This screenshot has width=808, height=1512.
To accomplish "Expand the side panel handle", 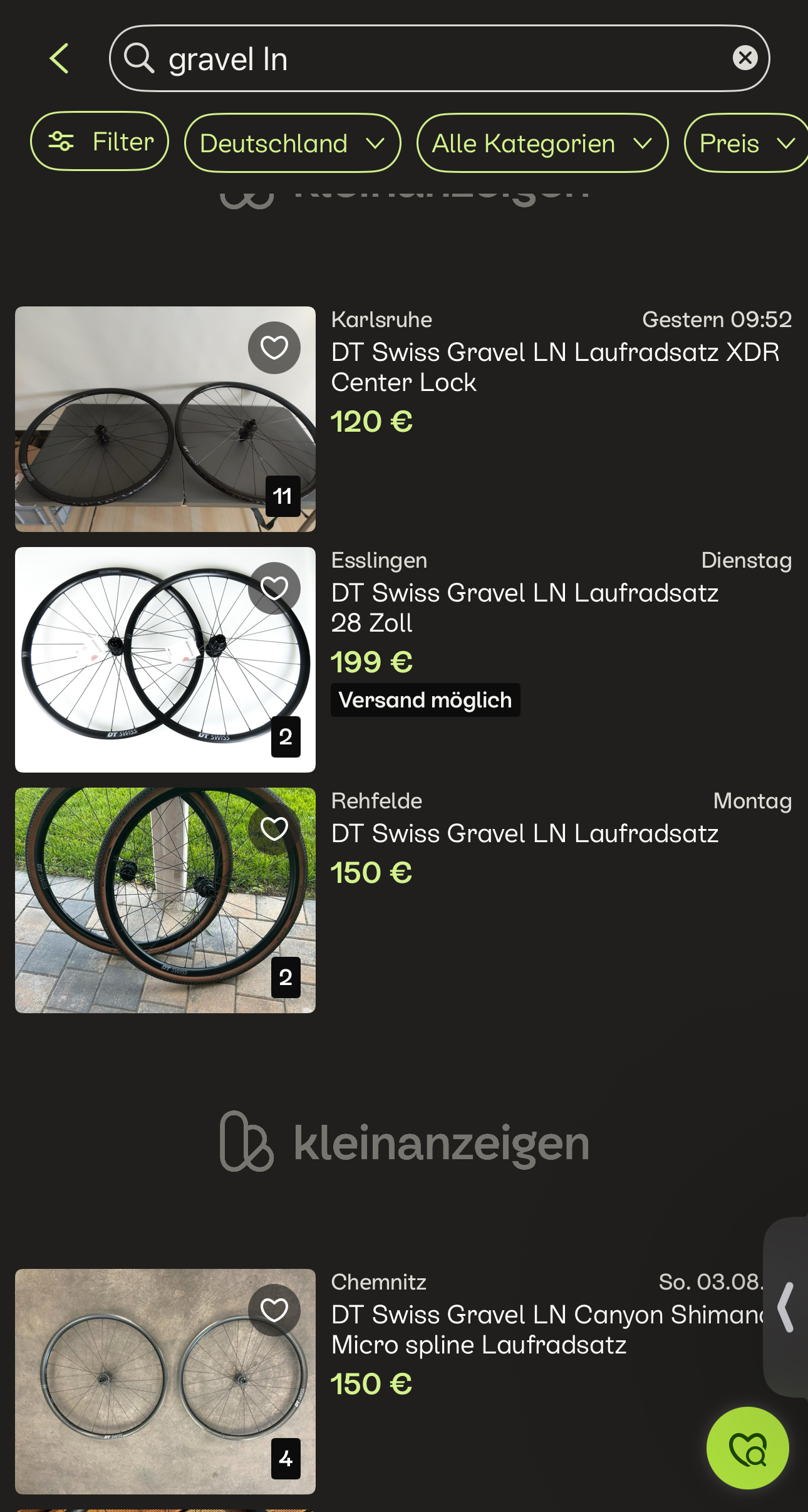I will click(785, 1307).
